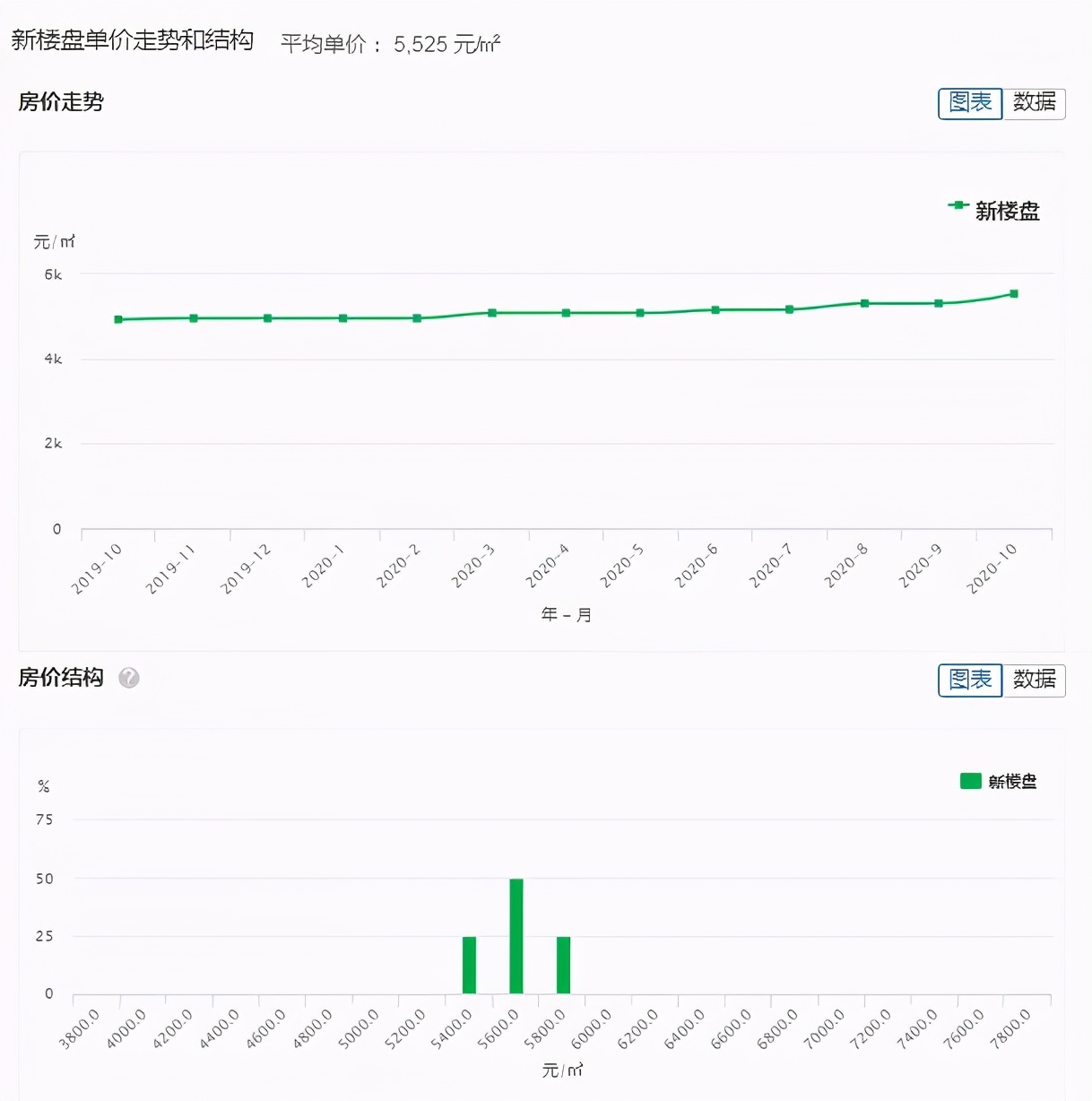Click the 房价走势 section header
The height and width of the screenshot is (1101, 1092).
[61, 101]
